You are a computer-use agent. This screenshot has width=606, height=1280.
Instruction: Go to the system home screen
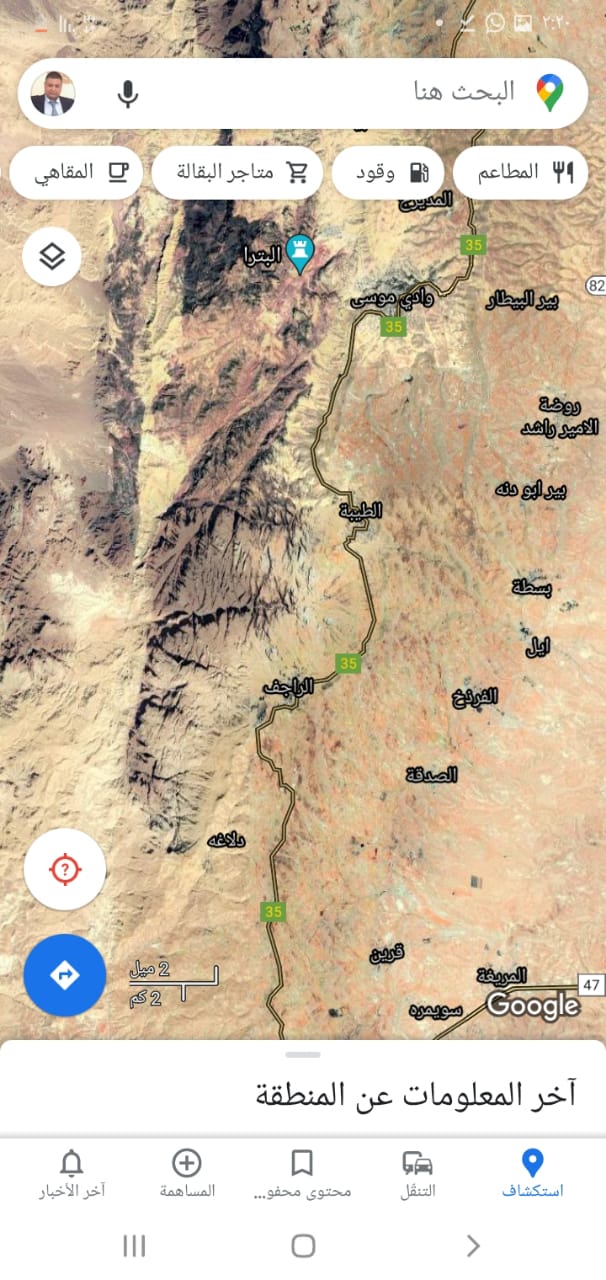[x=303, y=1245]
